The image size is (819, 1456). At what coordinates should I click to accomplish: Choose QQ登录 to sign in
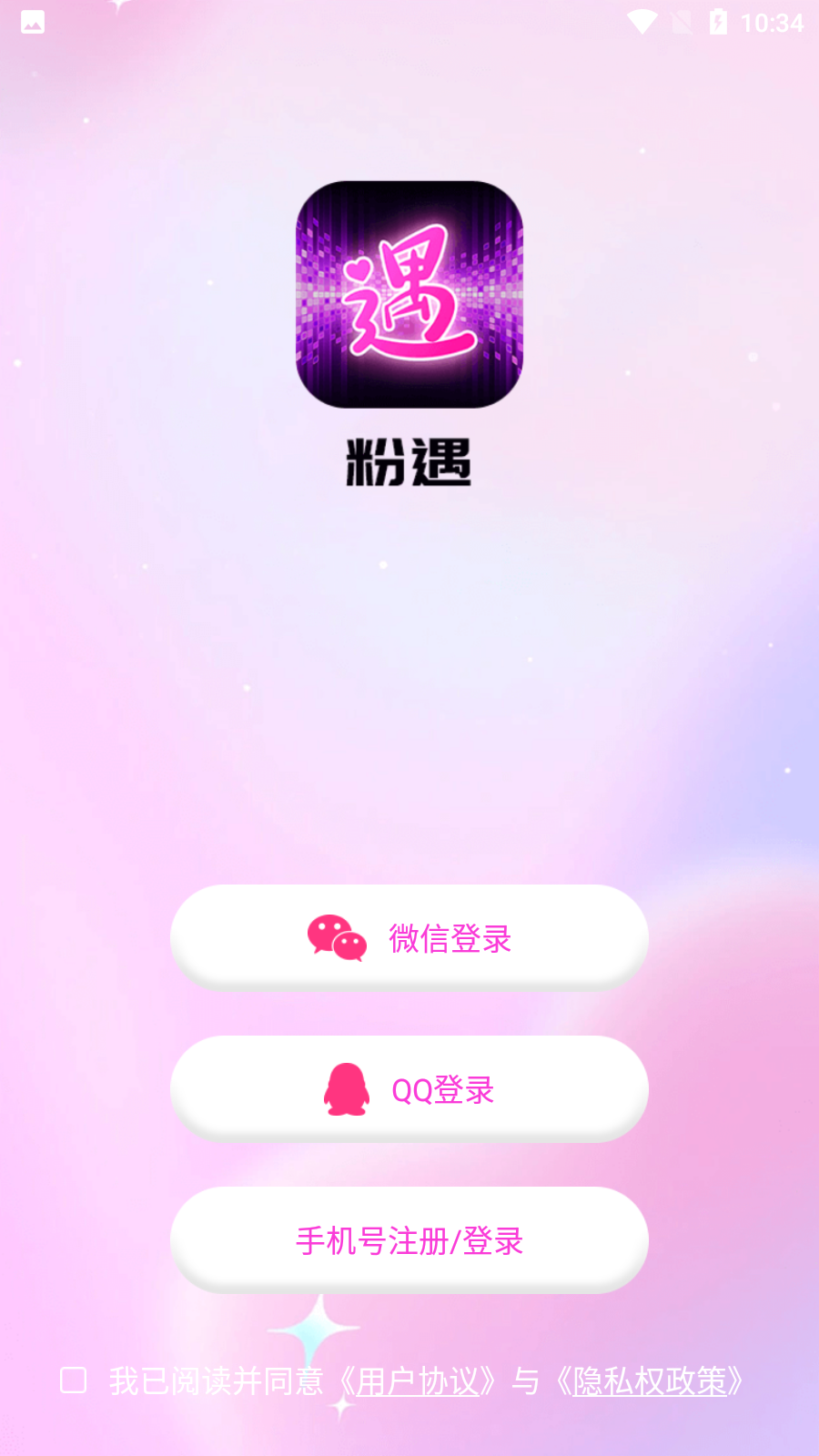click(x=409, y=1089)
